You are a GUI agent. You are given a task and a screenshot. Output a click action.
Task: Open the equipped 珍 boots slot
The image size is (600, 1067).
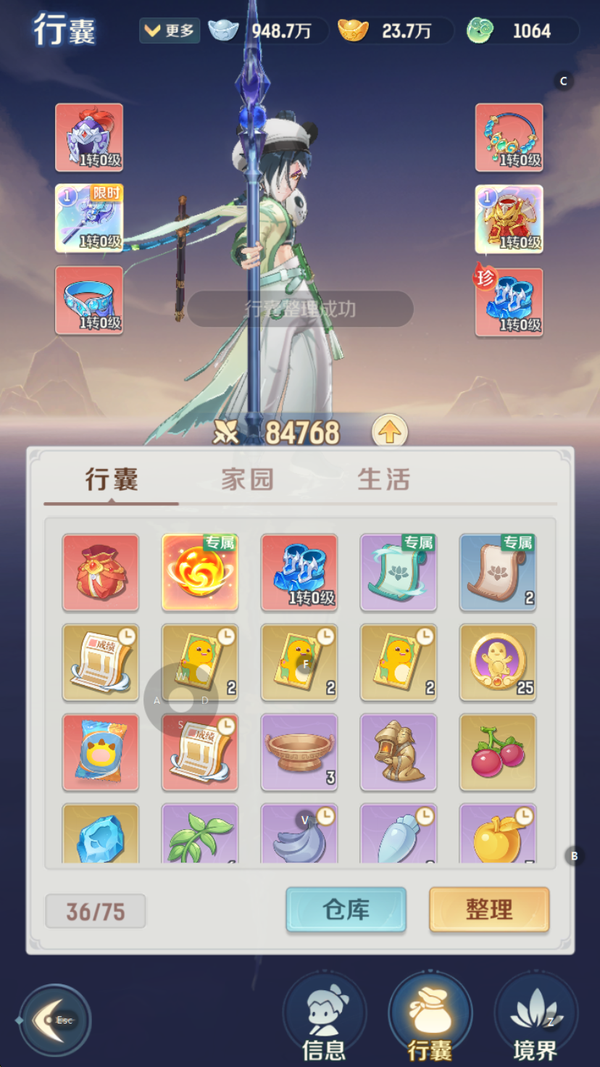point(509,301)
